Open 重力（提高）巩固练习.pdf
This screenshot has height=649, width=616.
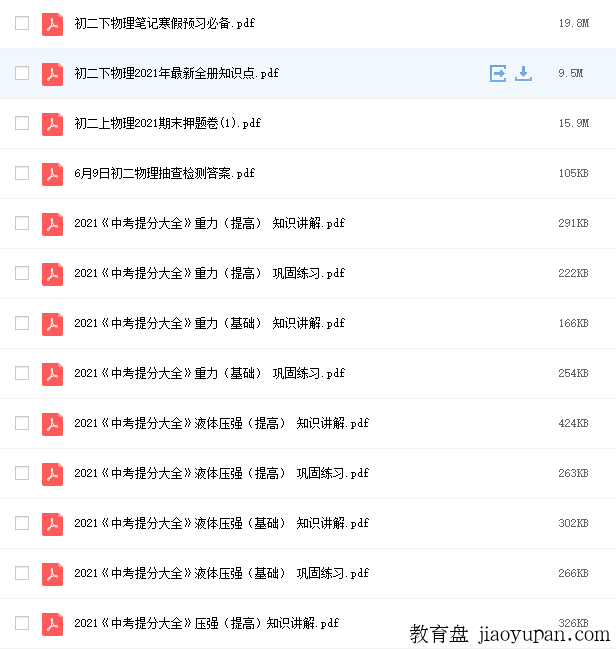tap(209, 273)
